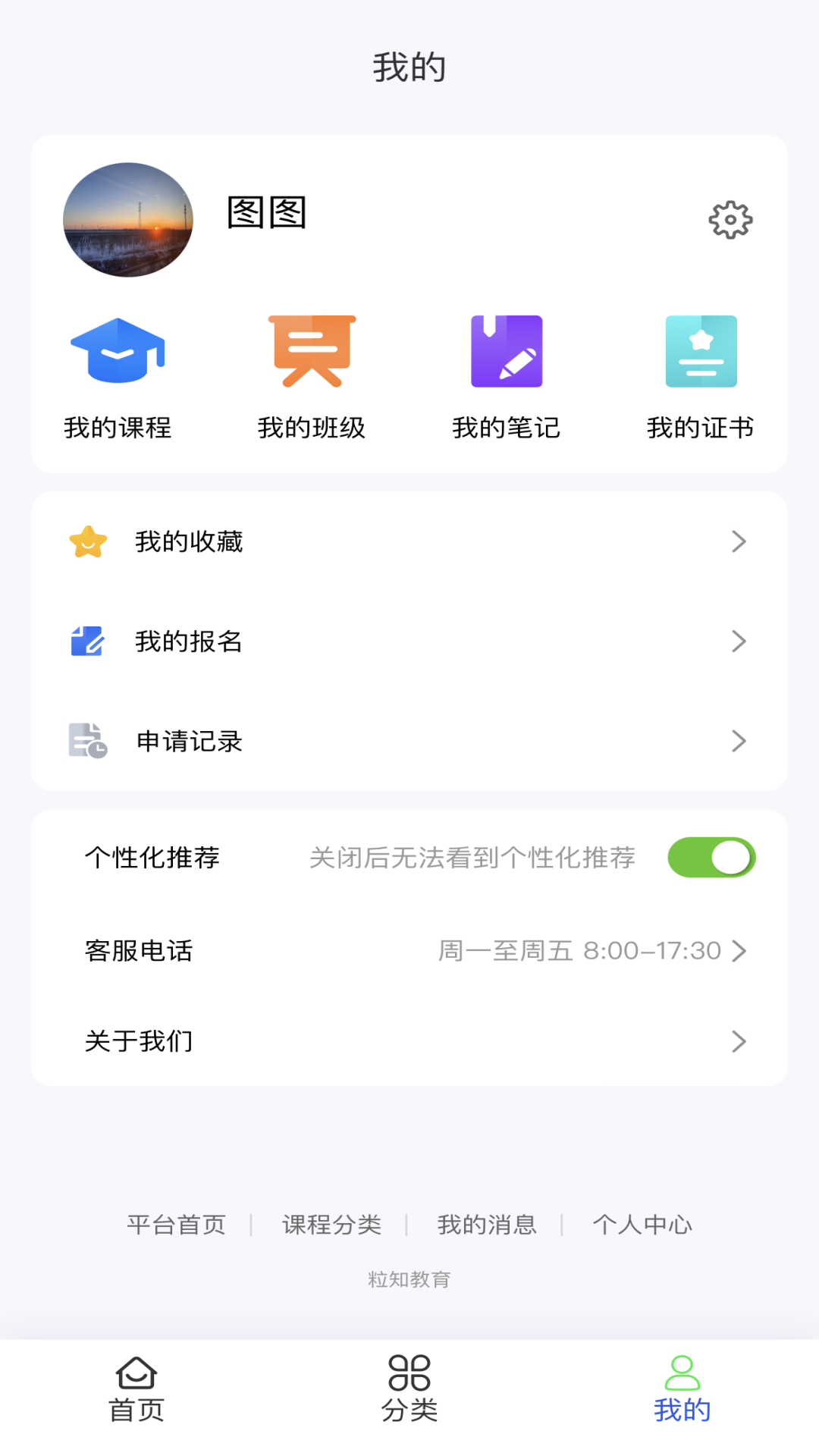Viewport: 819px width, 1456px height.
Task: Open the 客服电话 customer service row
Action: (x=409, y=950)
